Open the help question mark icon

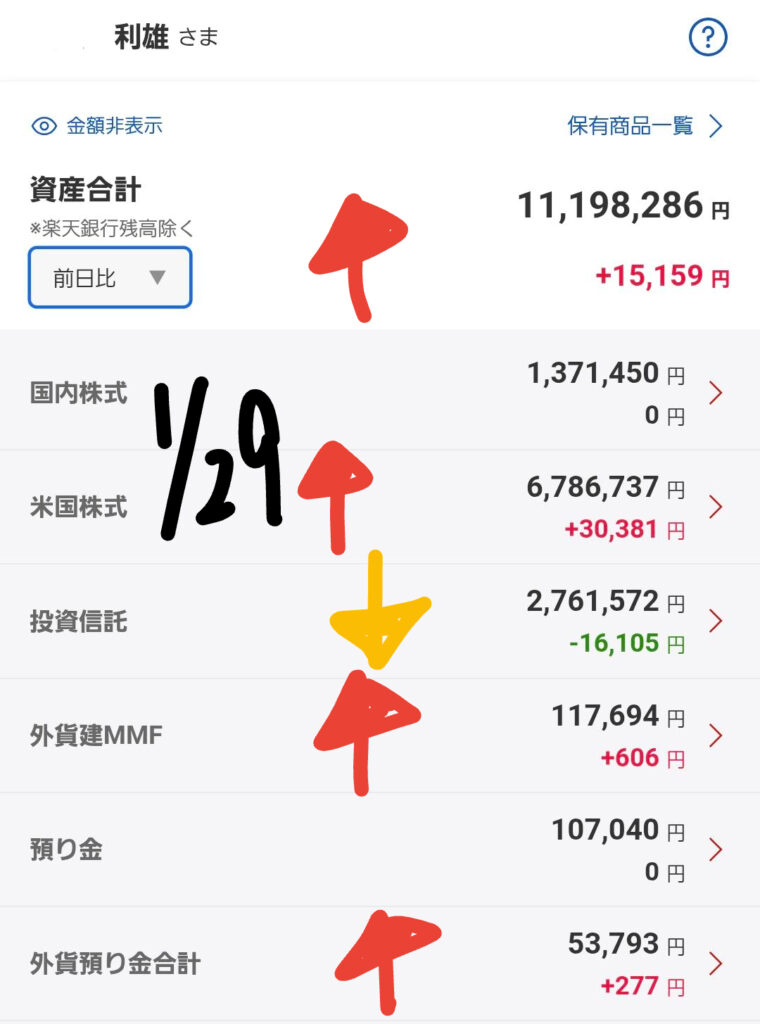(708, 39)
